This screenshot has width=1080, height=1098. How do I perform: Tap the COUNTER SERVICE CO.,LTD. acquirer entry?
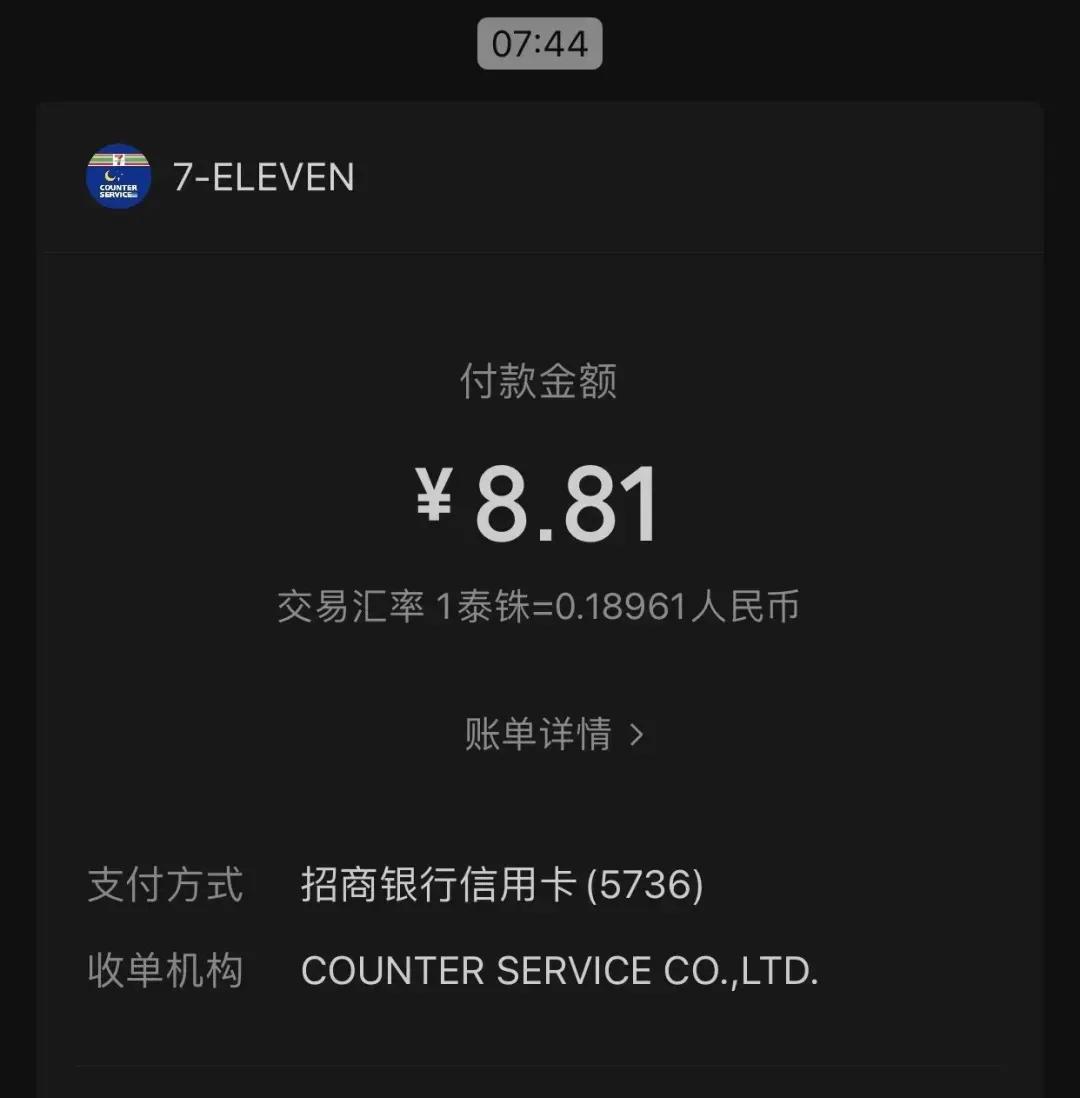point(561,969)
